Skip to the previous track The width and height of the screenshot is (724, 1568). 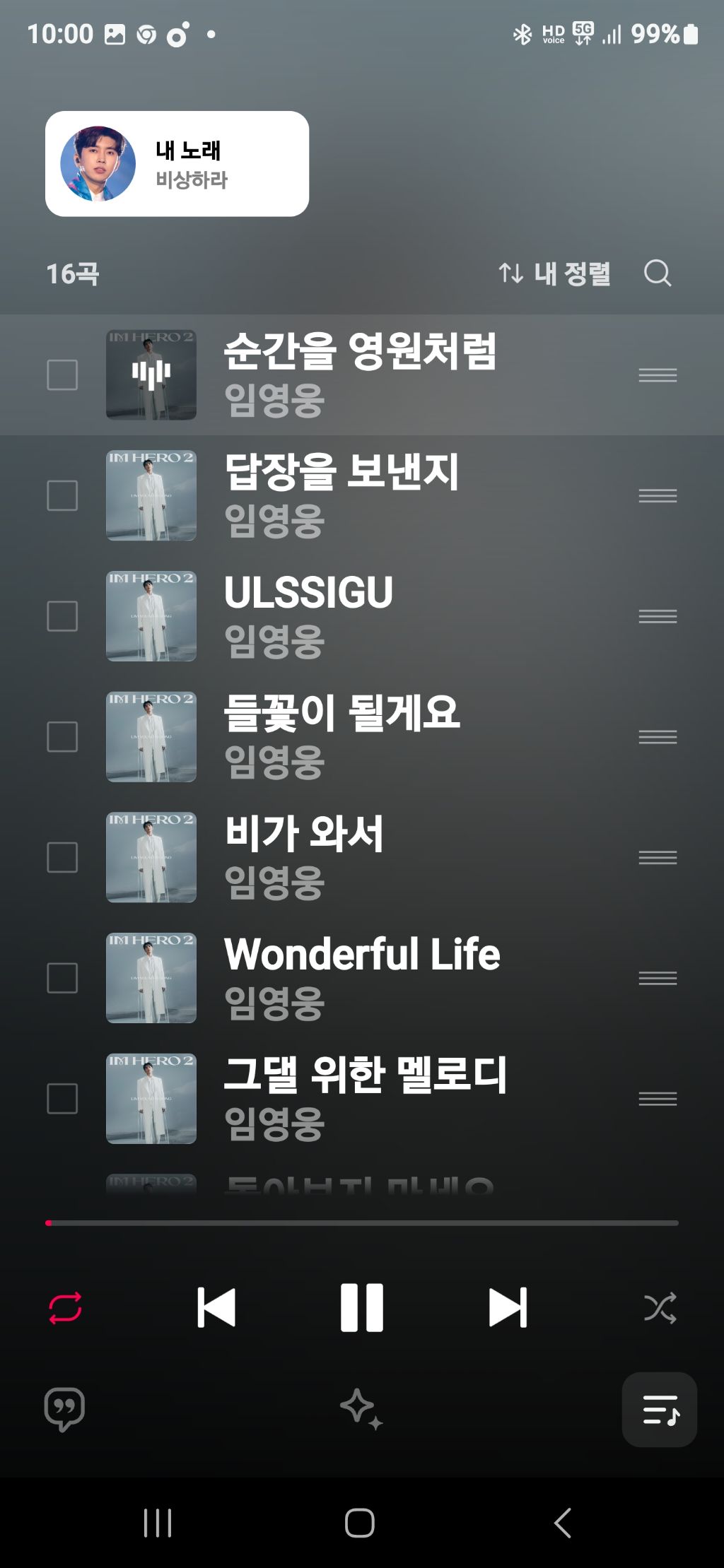216,1308
